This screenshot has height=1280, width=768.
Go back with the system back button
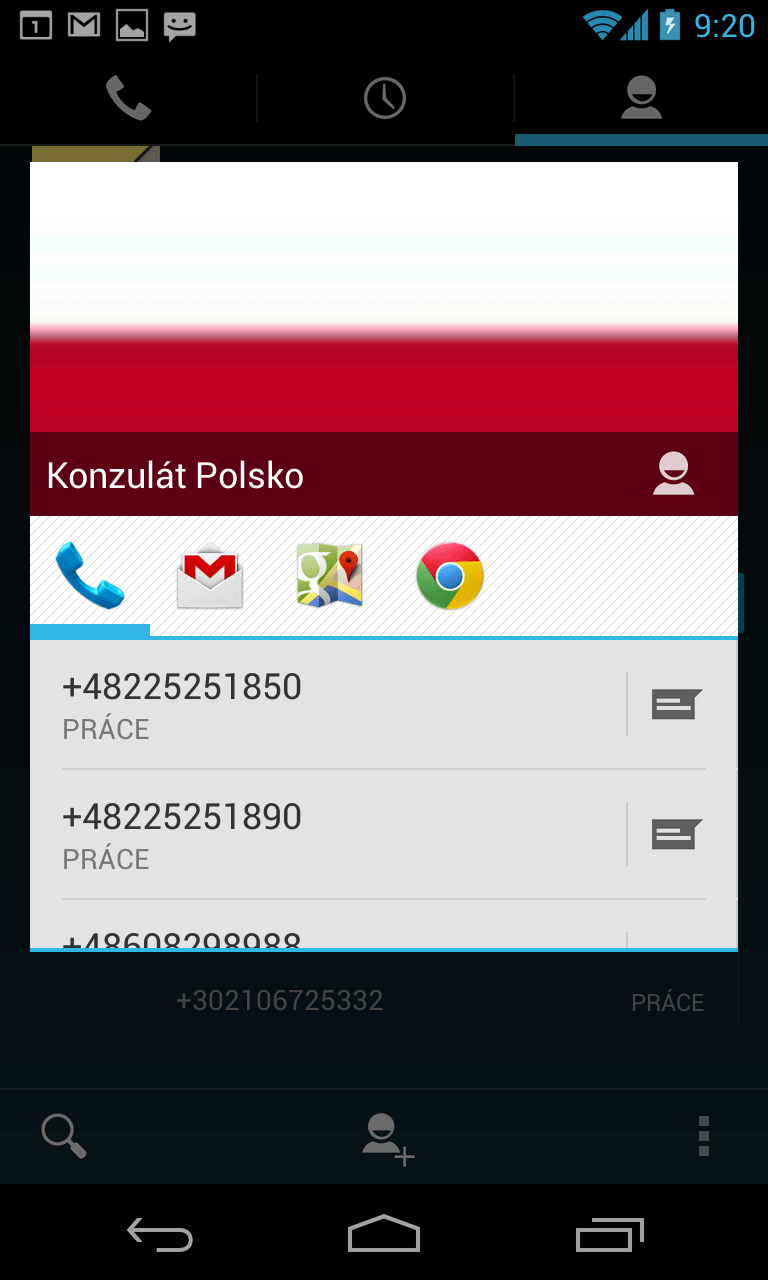click(160, 1234)
